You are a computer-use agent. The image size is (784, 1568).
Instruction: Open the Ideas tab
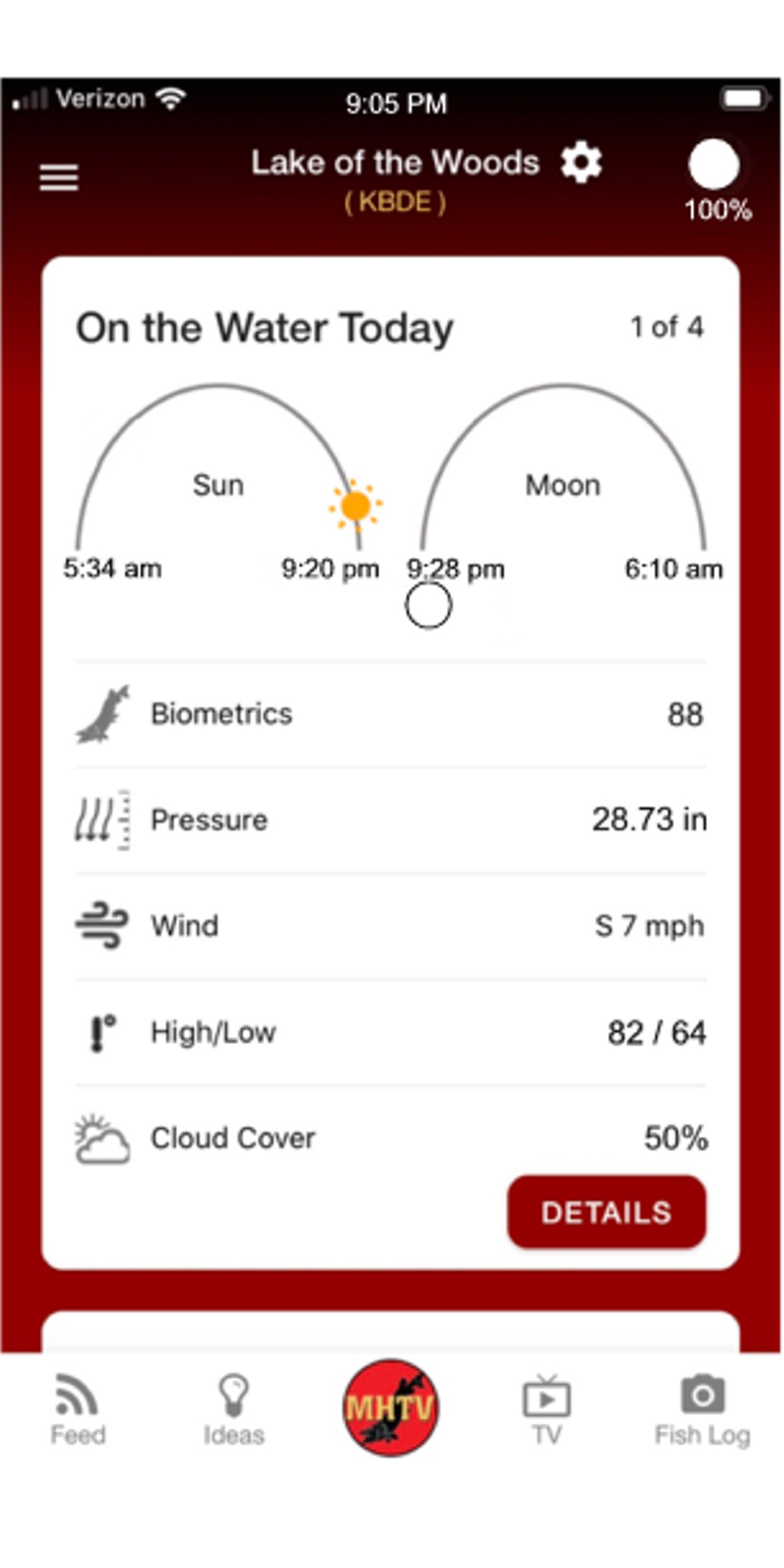coord(234,1410)
